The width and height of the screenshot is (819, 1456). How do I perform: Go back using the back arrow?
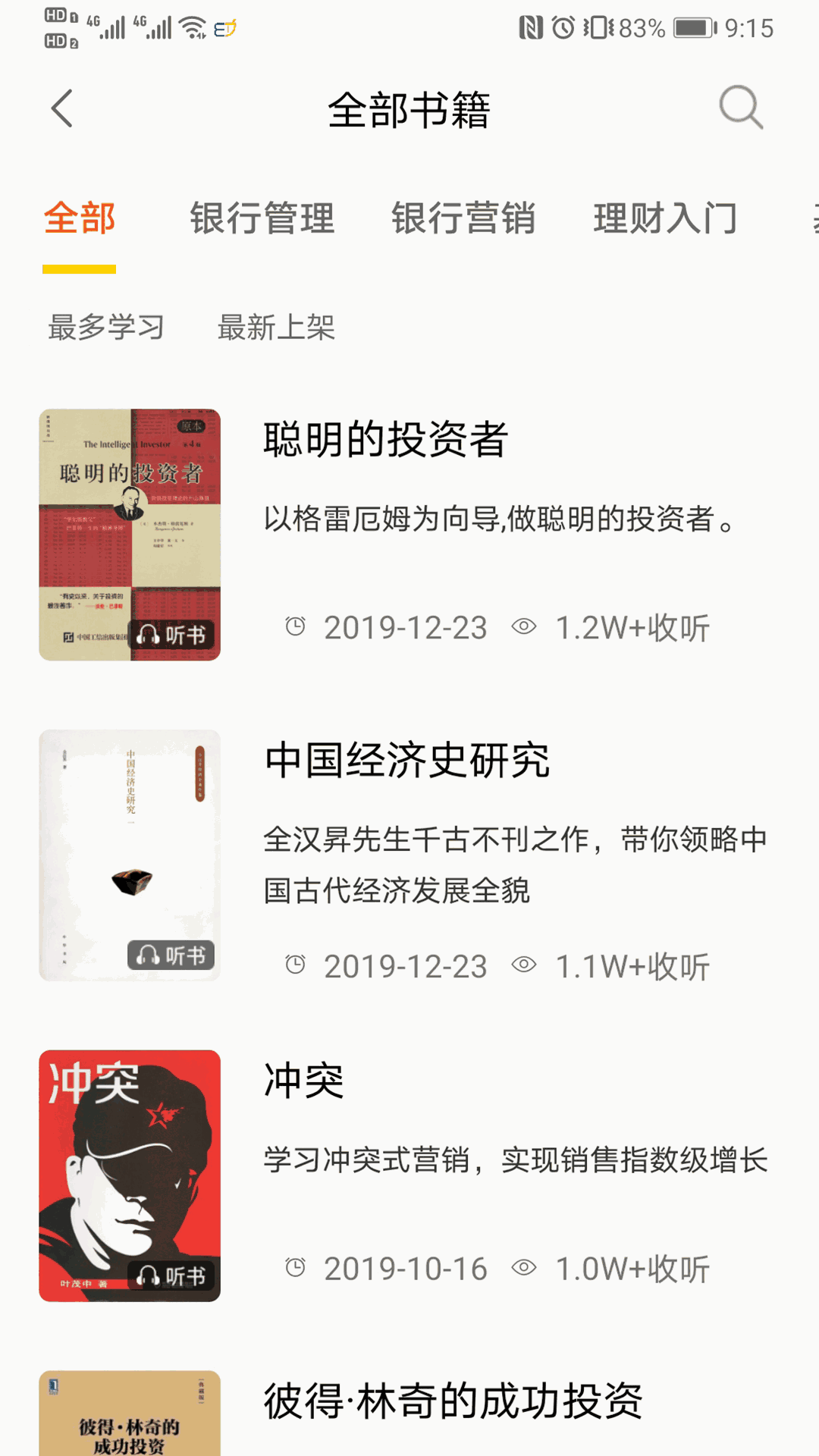coord(62,108)
